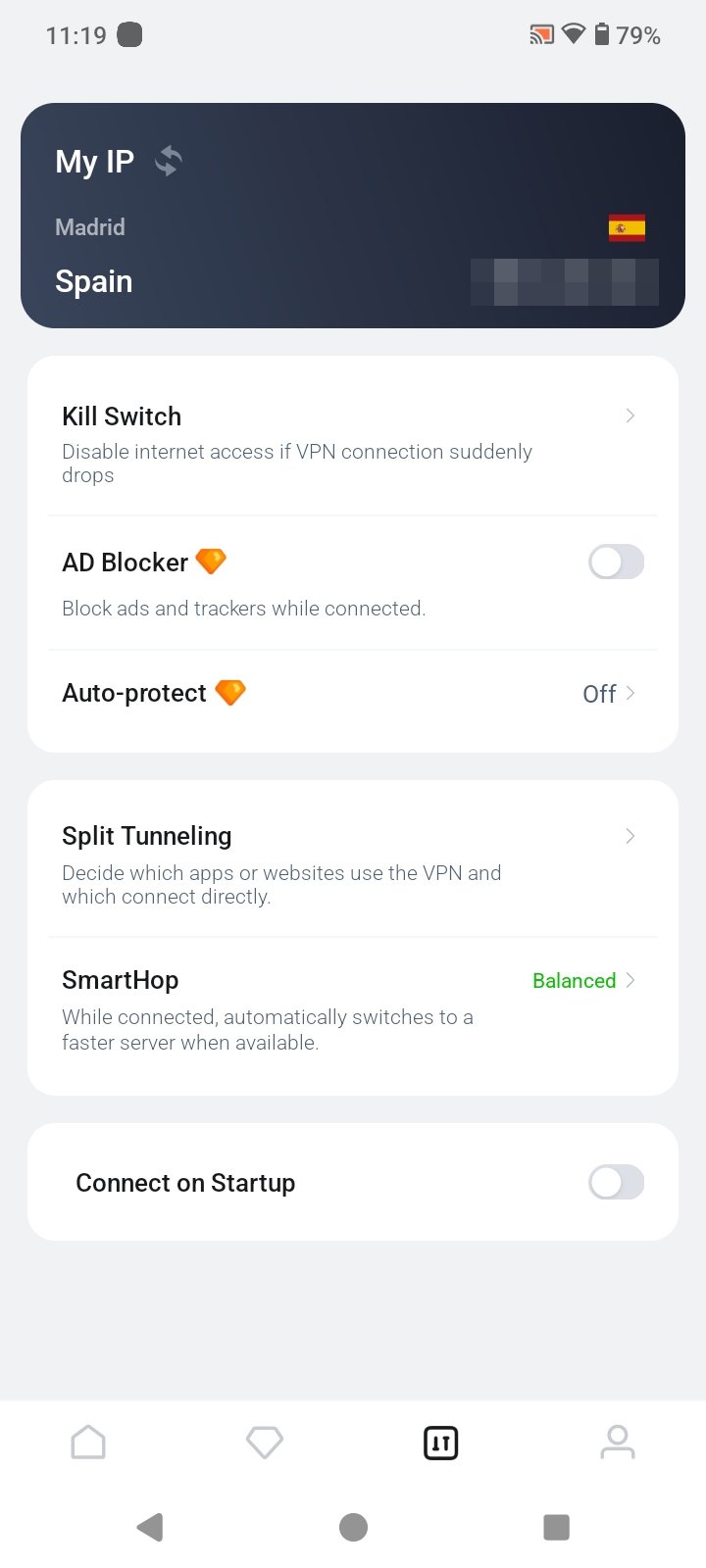Switch to the Home tab

click(x=88, y=1443)
